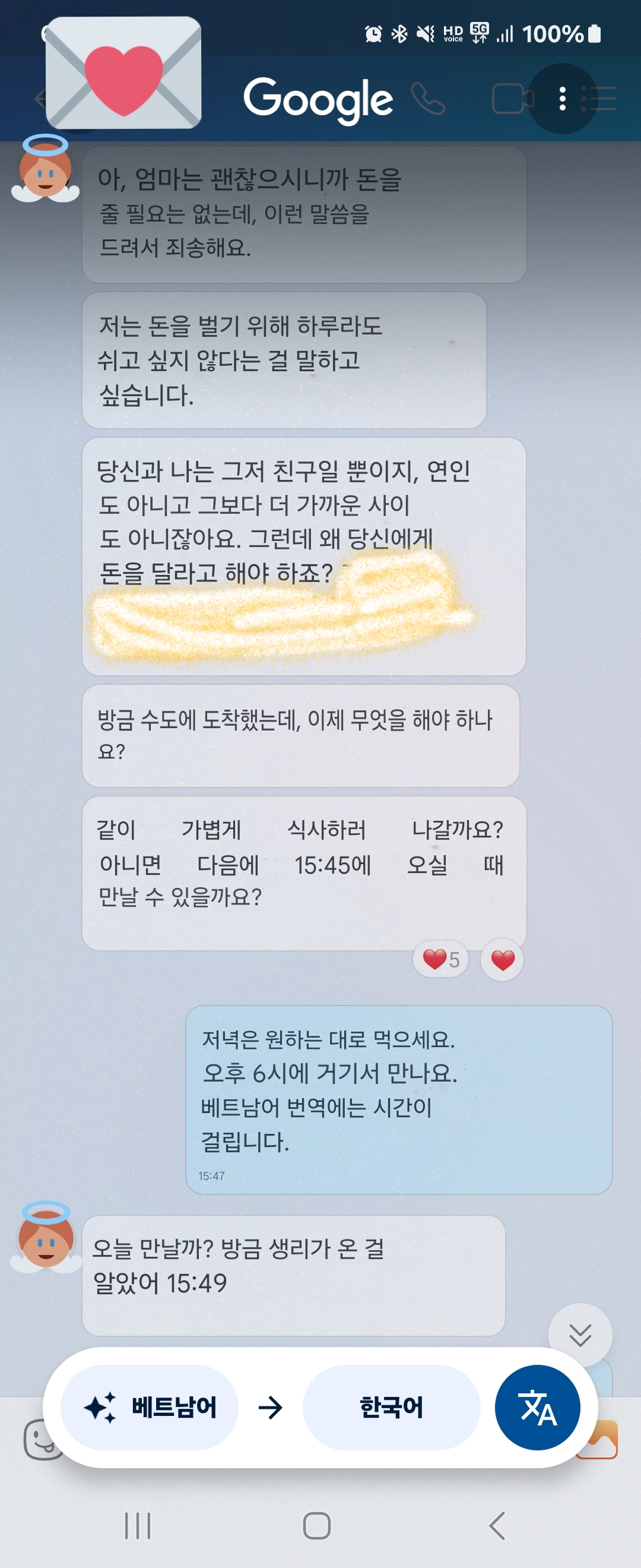641x1568 pixels.
Task: Open the three-dot overflow menu
Action: (x=563, y=98)
